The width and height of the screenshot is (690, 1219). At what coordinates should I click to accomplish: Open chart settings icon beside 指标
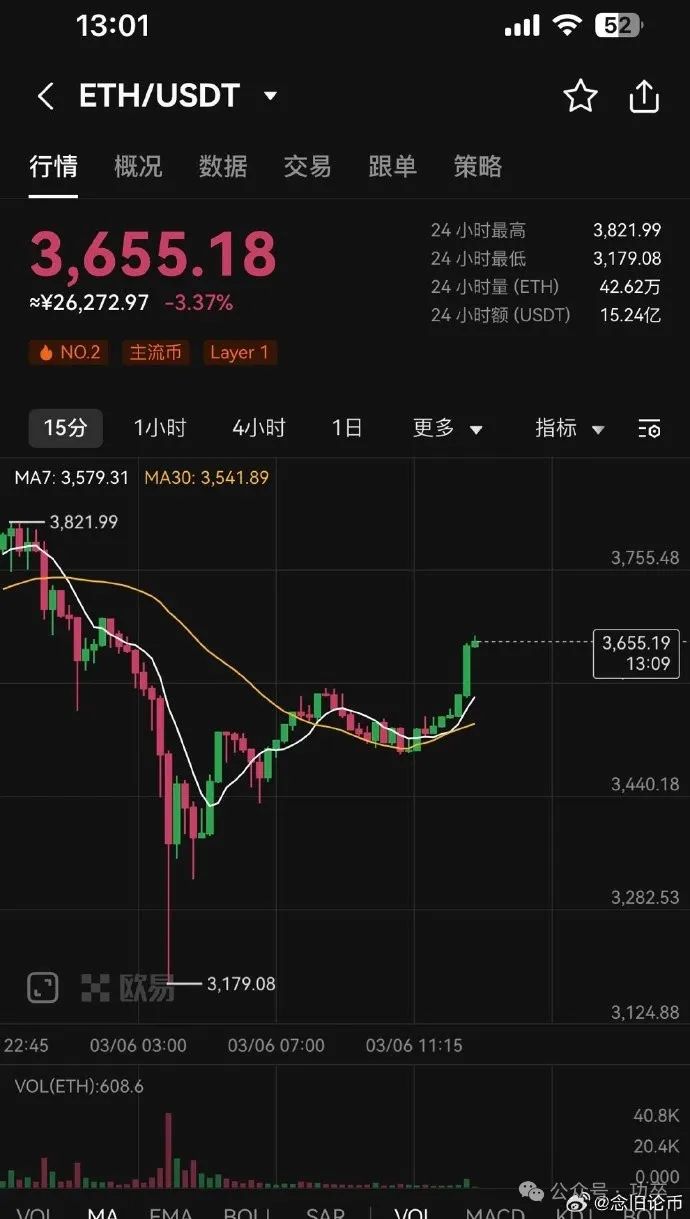point(649,429)
